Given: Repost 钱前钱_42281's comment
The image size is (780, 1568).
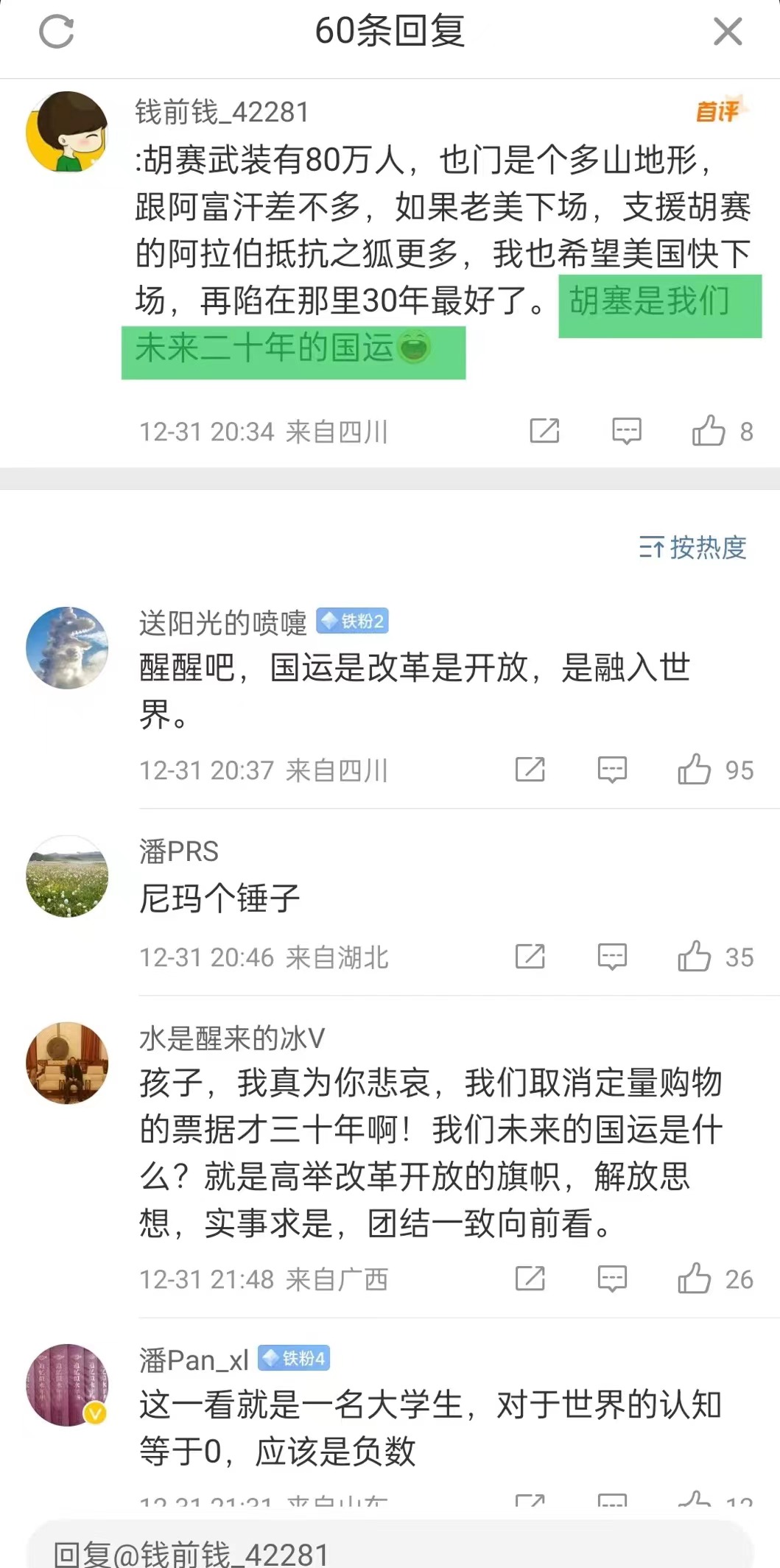Looking at the screenshot, I should click(544, 431).
